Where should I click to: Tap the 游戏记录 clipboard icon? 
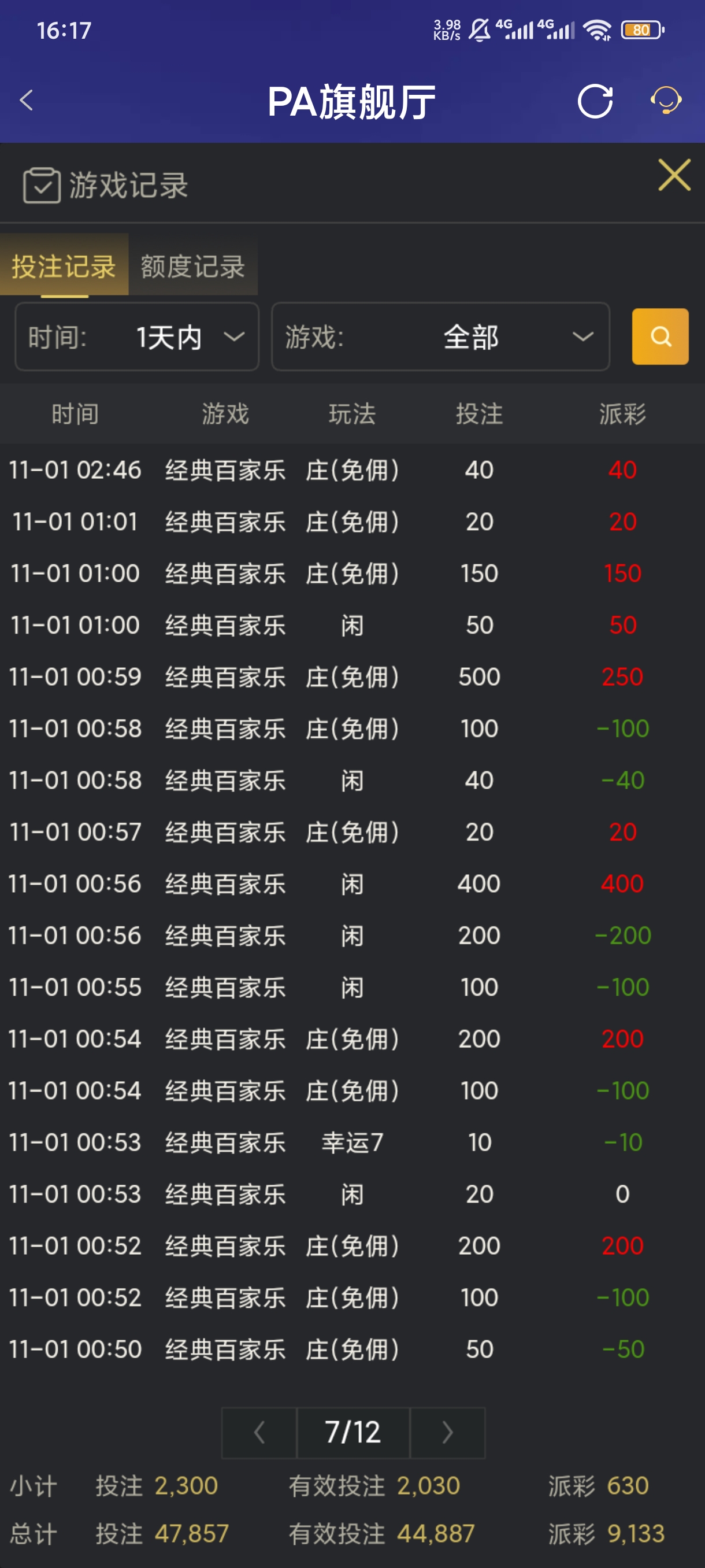[x=41, y=184]
